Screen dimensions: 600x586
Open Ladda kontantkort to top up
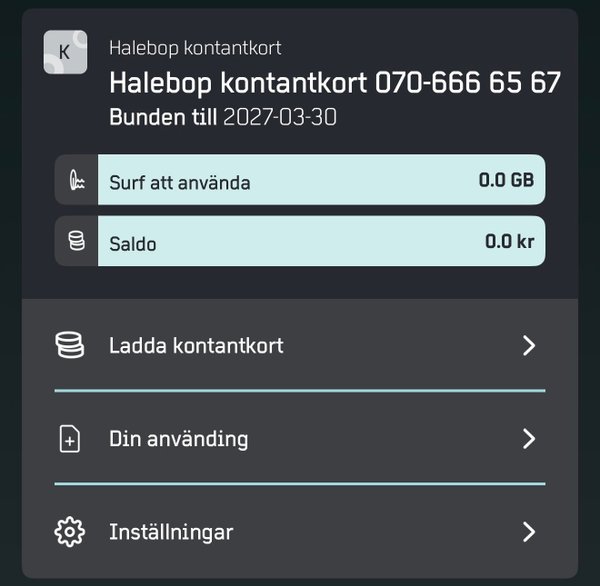298,346
